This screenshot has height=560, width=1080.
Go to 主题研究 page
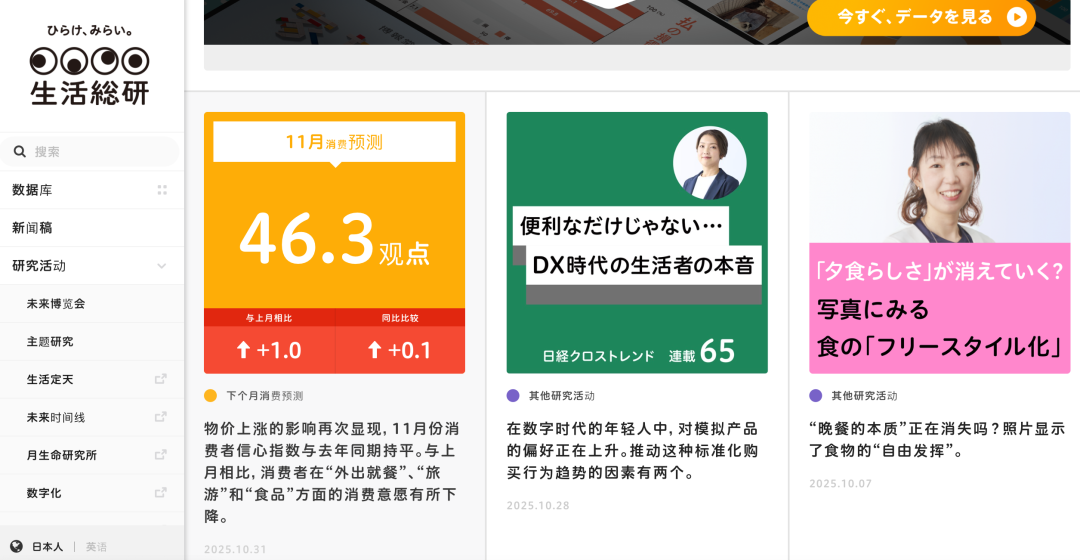point(50,342)
